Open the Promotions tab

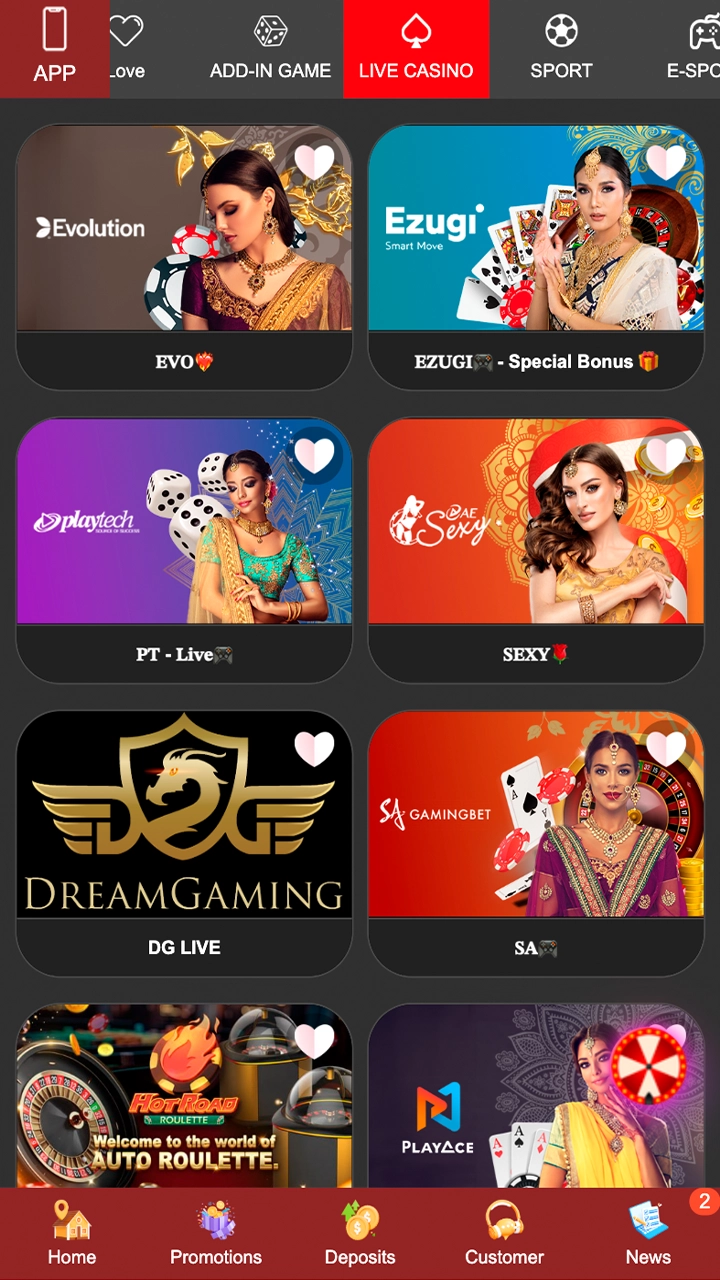coord(216,1234)
